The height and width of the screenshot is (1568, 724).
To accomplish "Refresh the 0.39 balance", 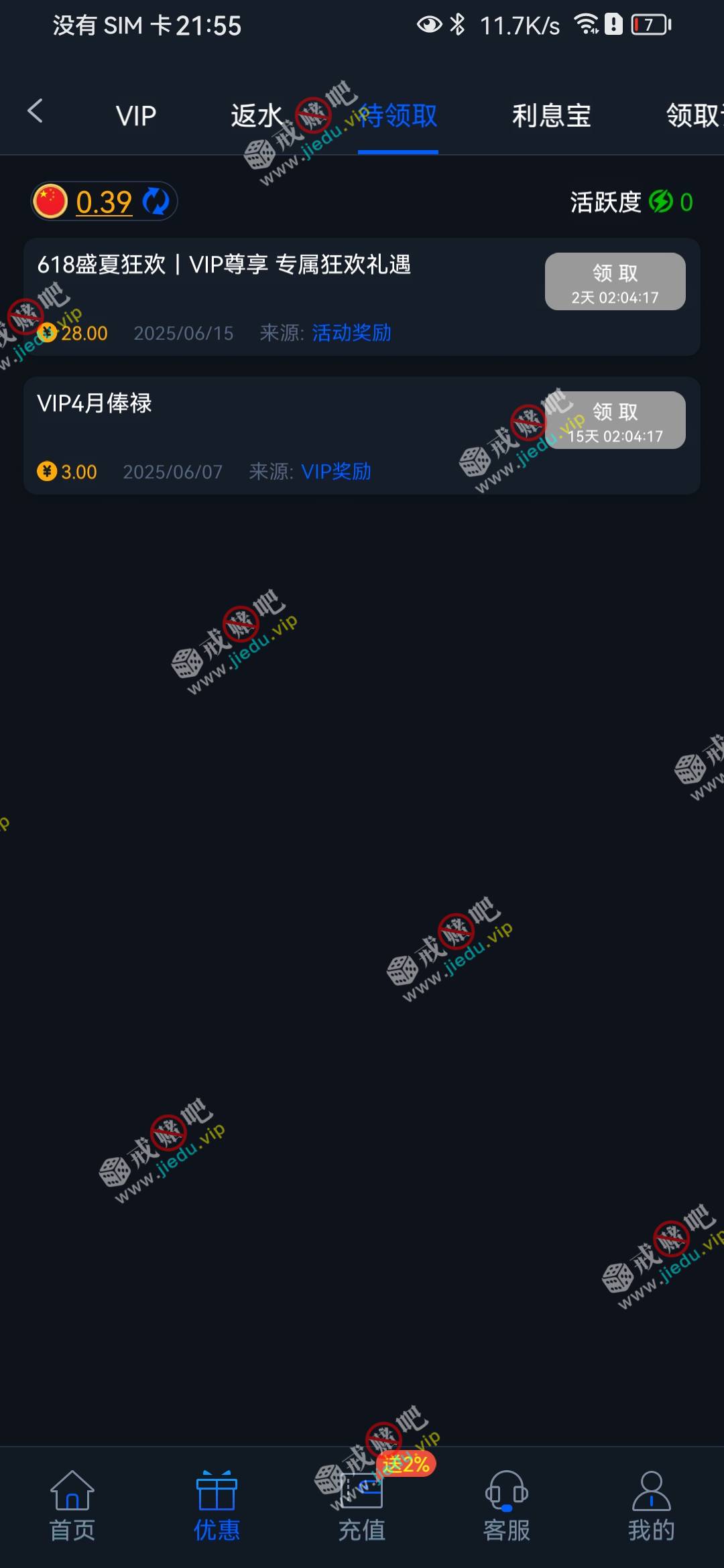I will click(x=156, y=202).
